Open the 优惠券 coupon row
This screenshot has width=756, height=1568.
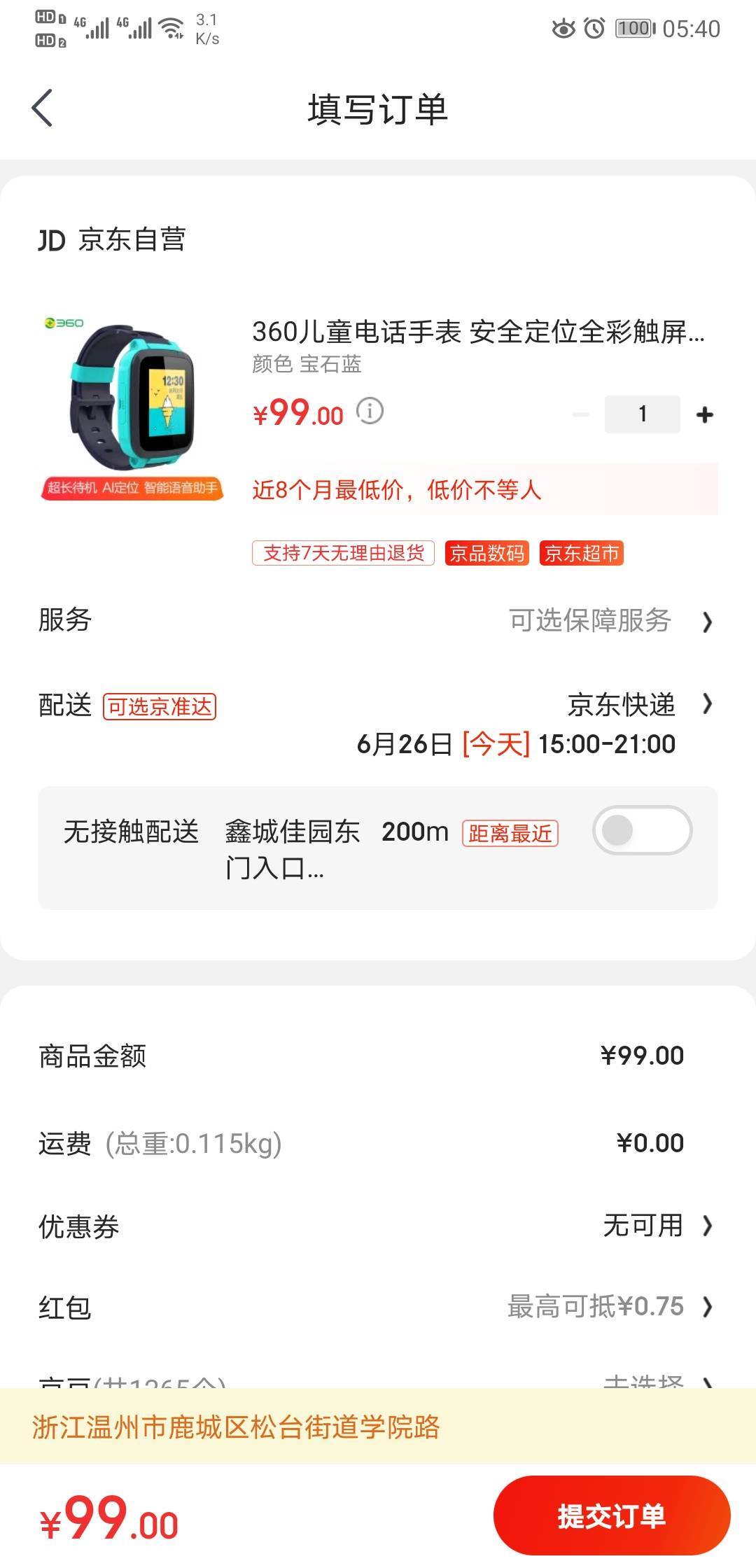coord(378,1226)
